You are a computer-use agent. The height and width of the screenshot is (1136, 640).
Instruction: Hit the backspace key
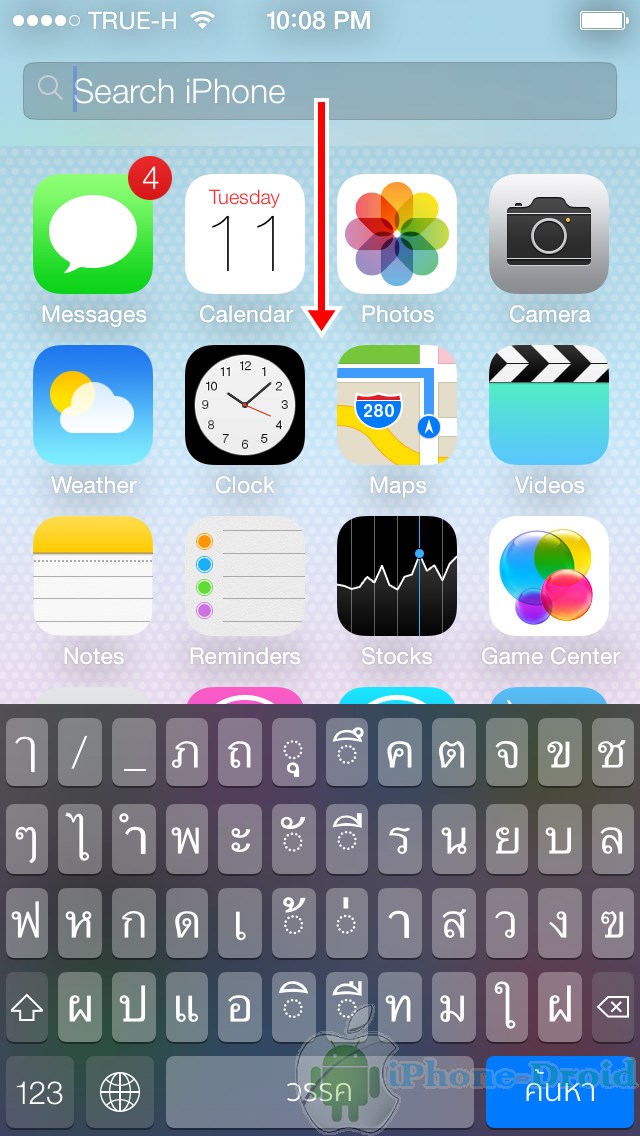point(613,1007)
